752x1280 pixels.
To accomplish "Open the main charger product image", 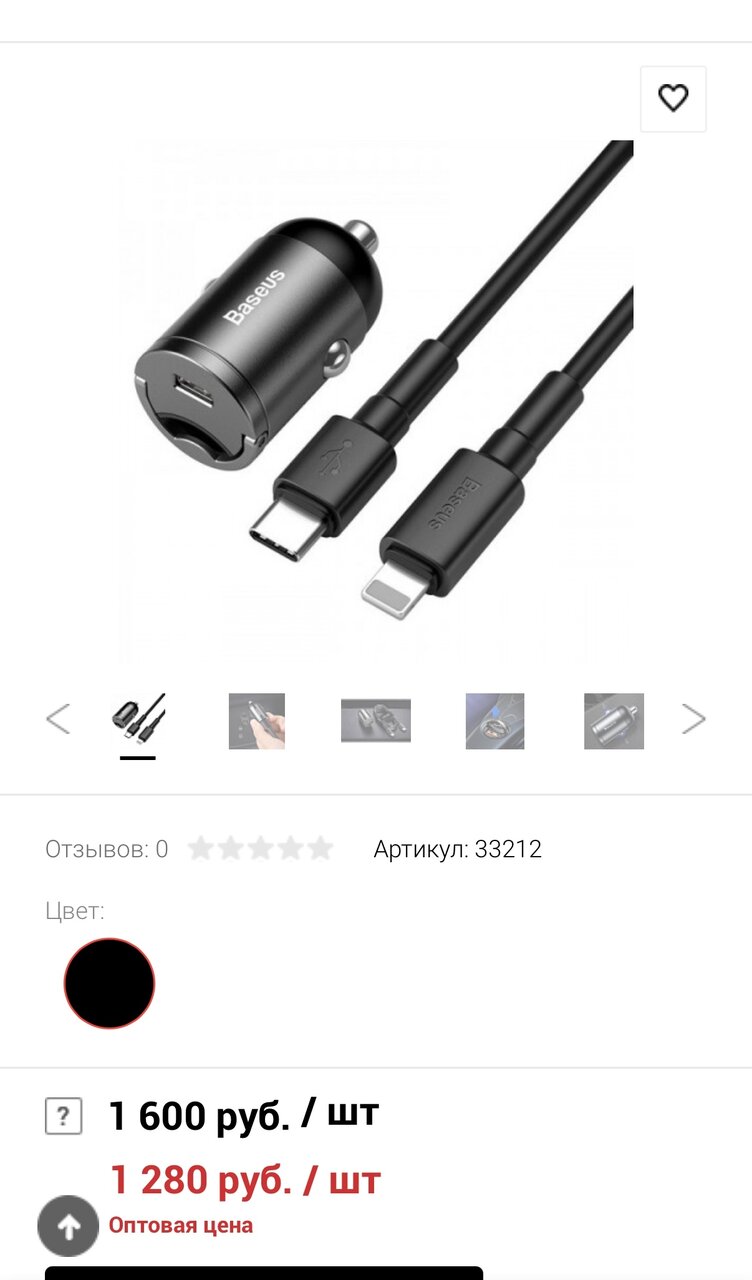I will (x=376, y=400).
